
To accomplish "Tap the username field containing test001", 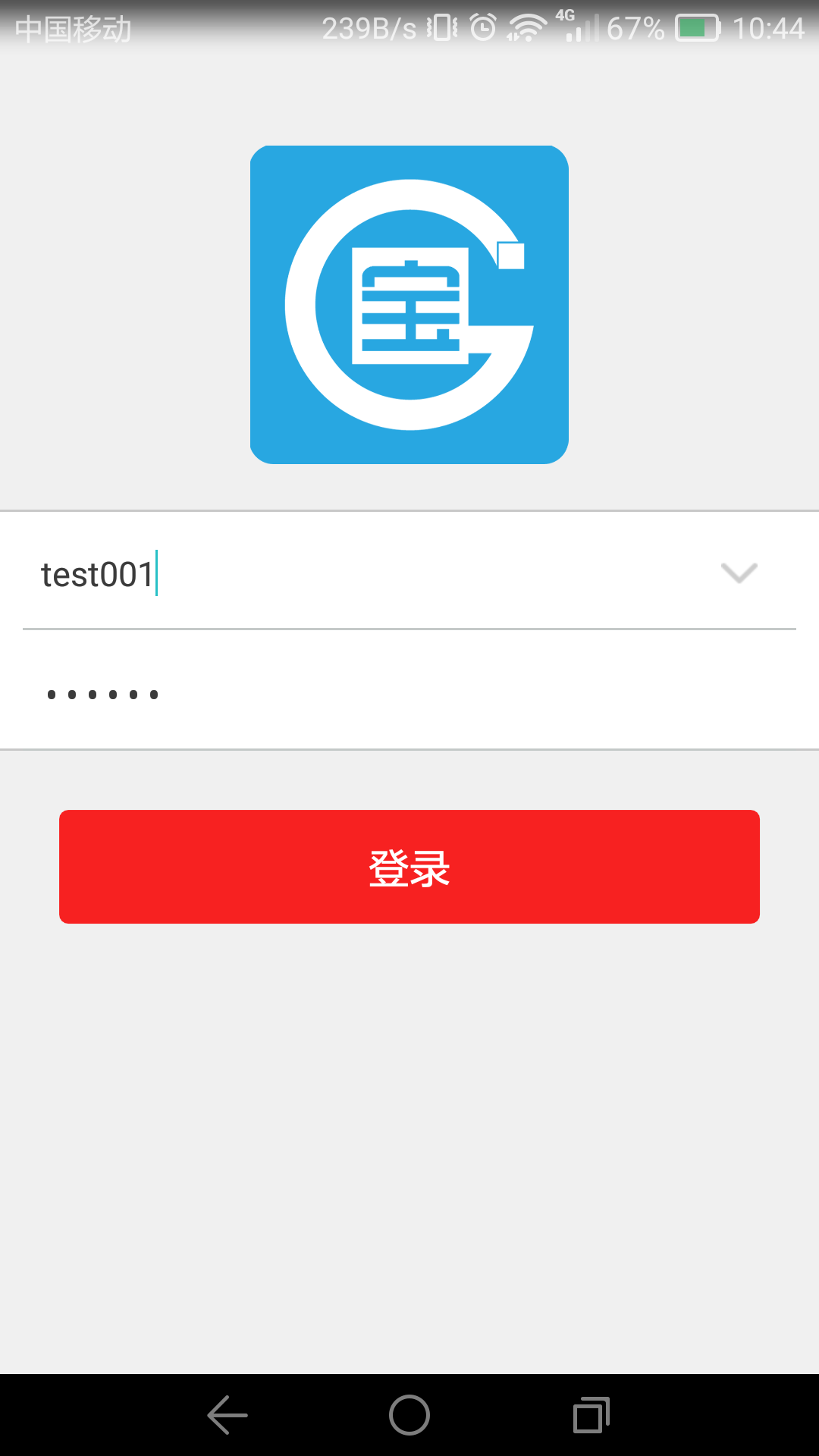I will (x=341, y=574).
